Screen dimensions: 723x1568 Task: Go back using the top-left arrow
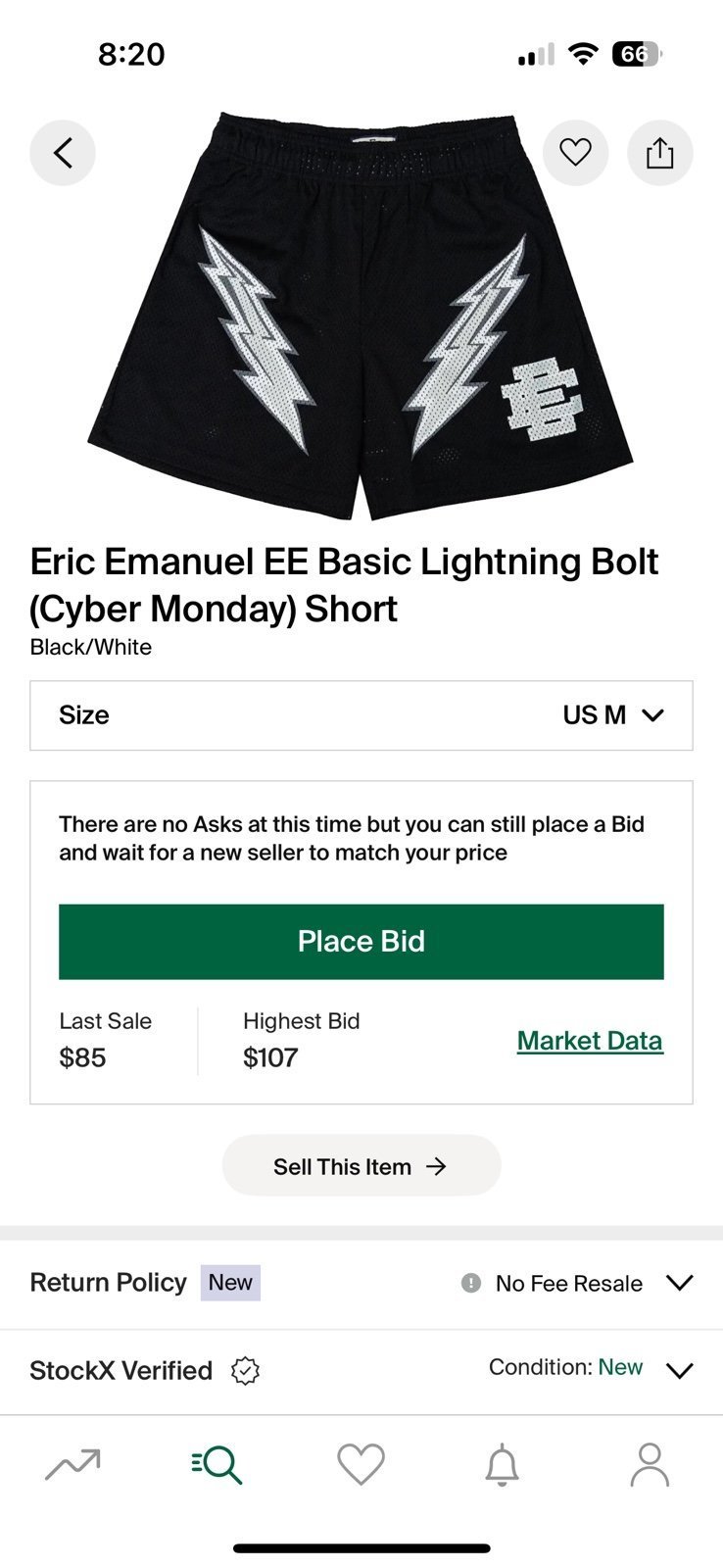point(63,153)
